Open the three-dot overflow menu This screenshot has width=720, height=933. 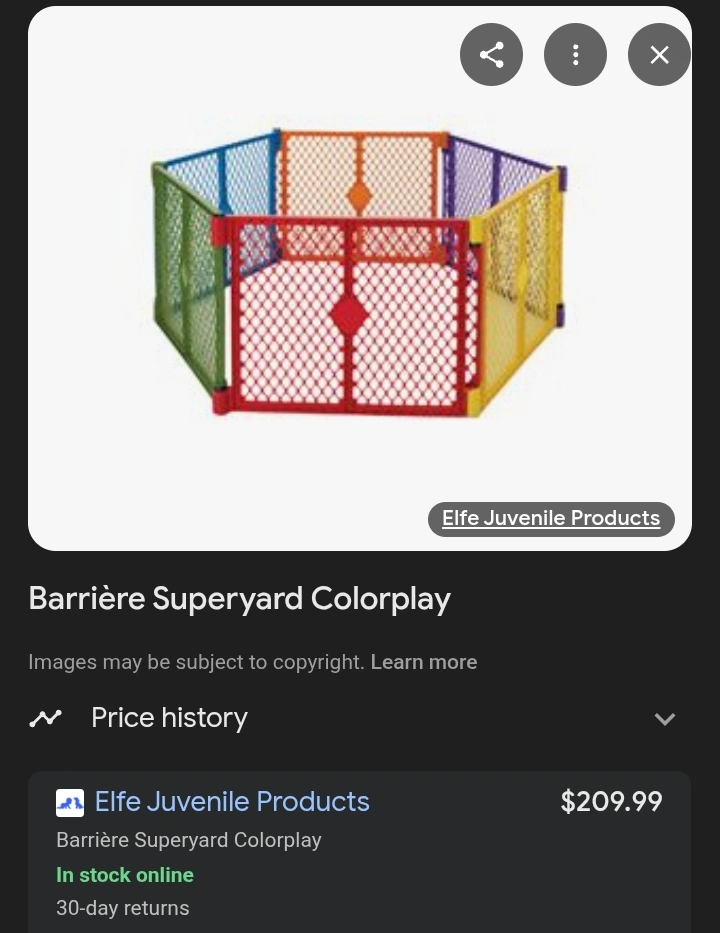tap(575, 54)
